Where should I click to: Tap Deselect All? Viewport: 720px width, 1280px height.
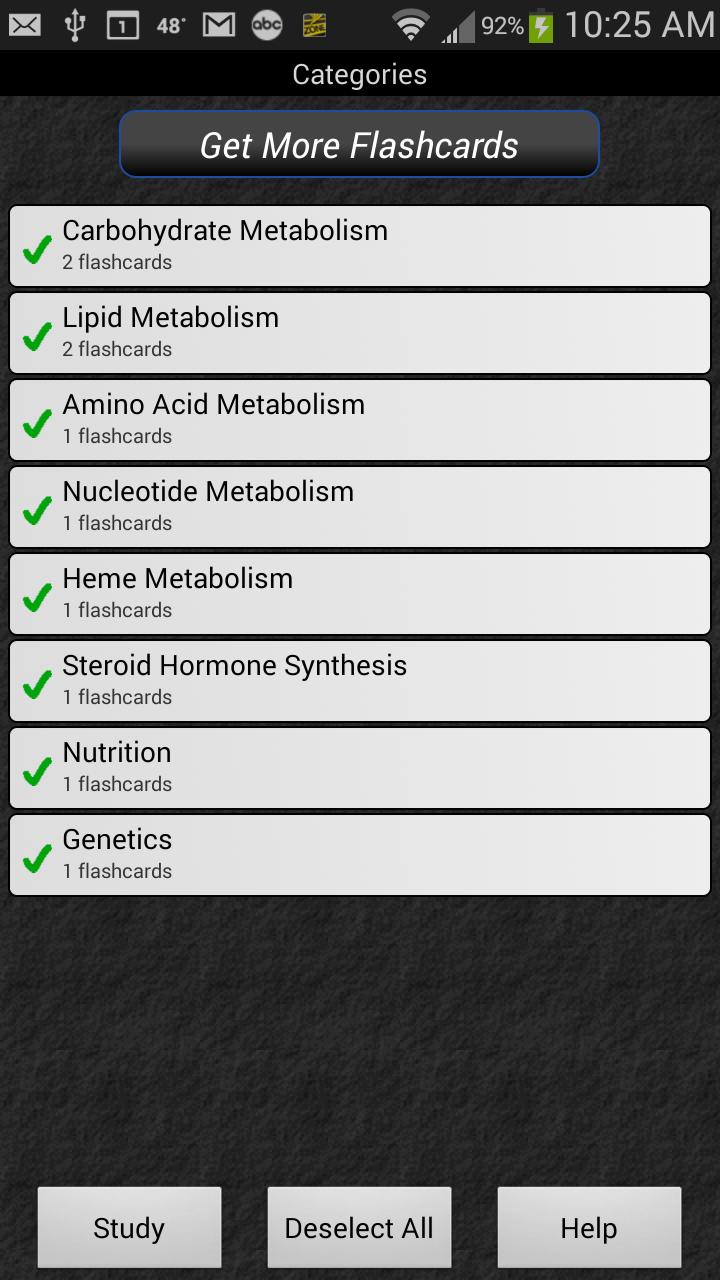click(359, 1228)
